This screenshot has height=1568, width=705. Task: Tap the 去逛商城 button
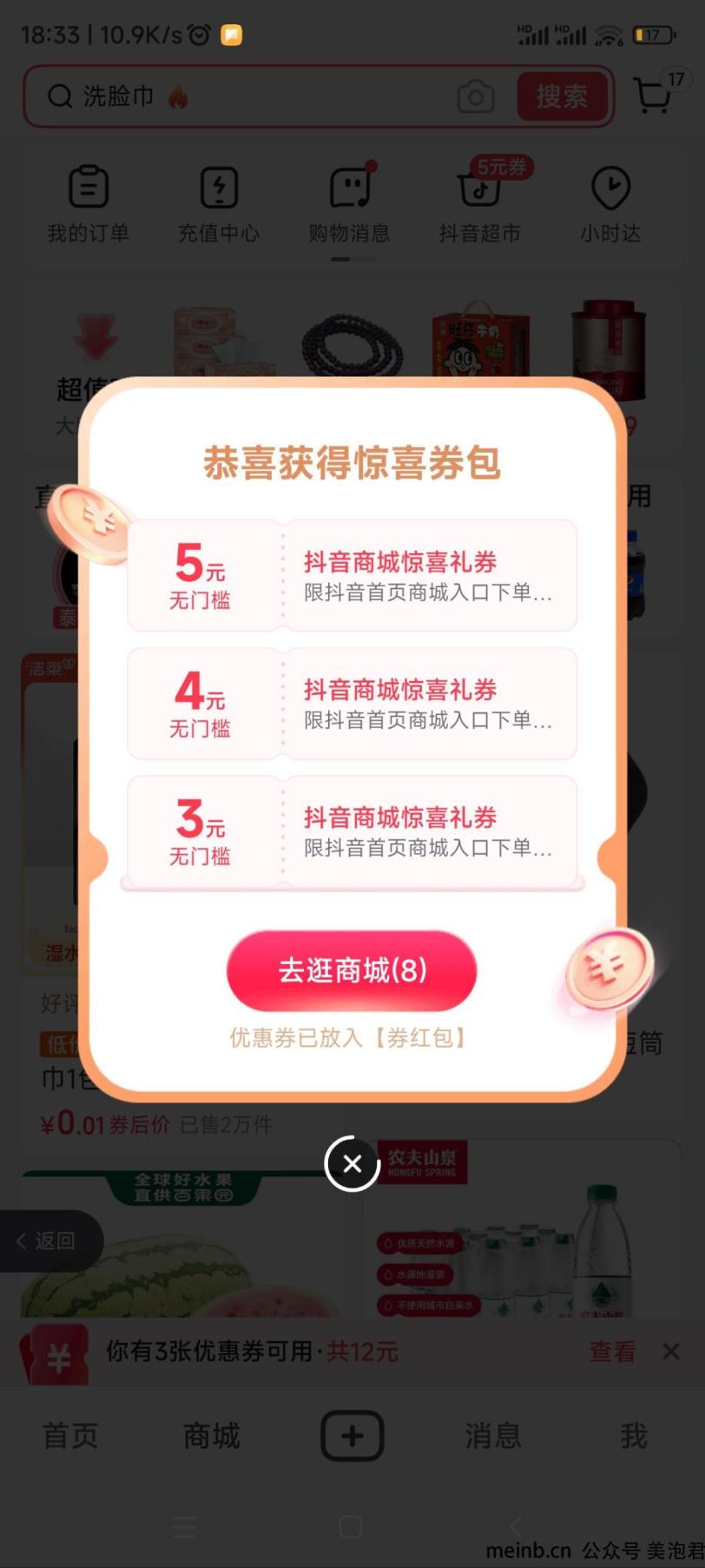coord(352,970)
